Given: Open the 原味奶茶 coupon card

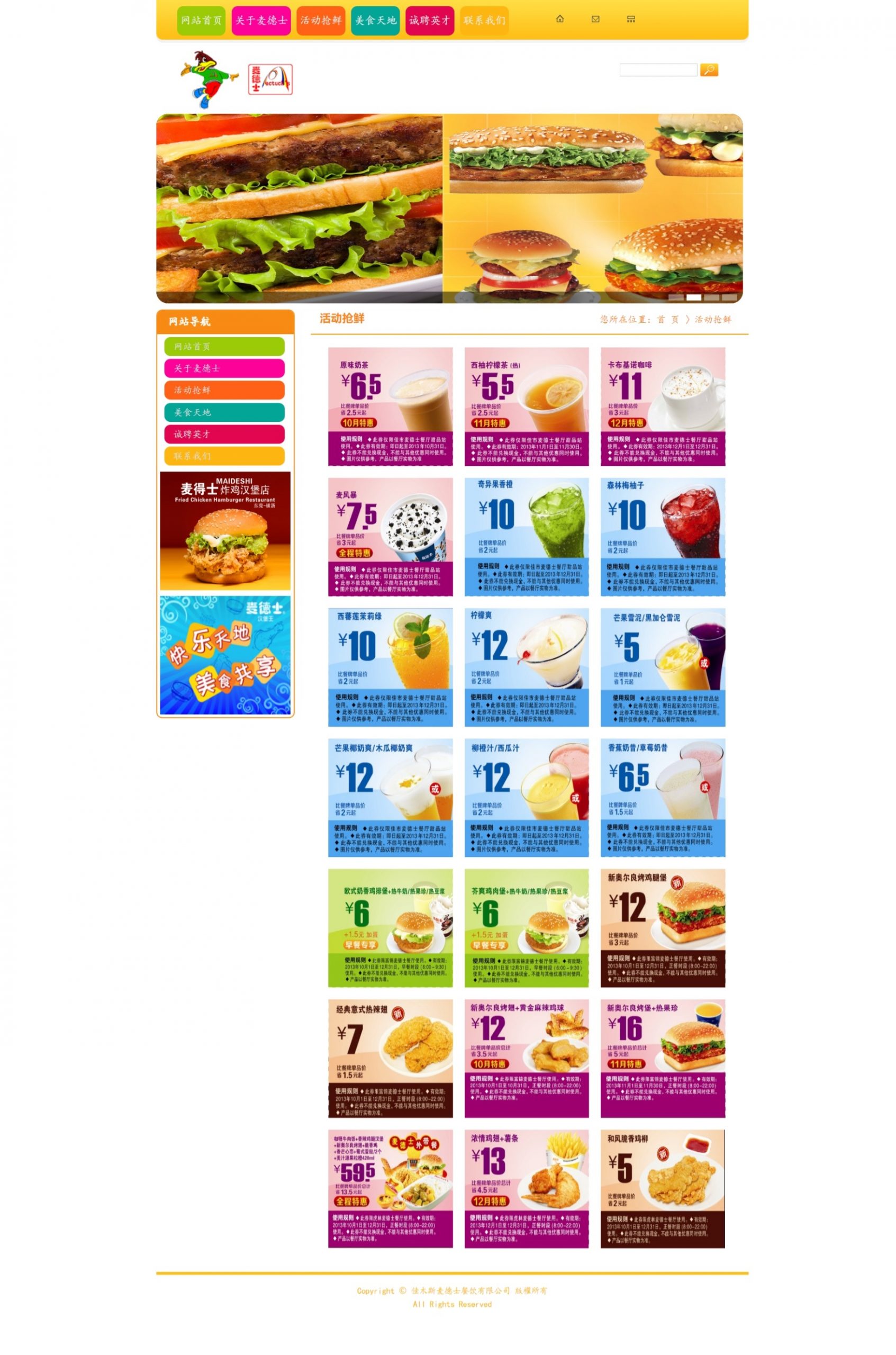Looking at the screenshot, I should click(390, 406).
